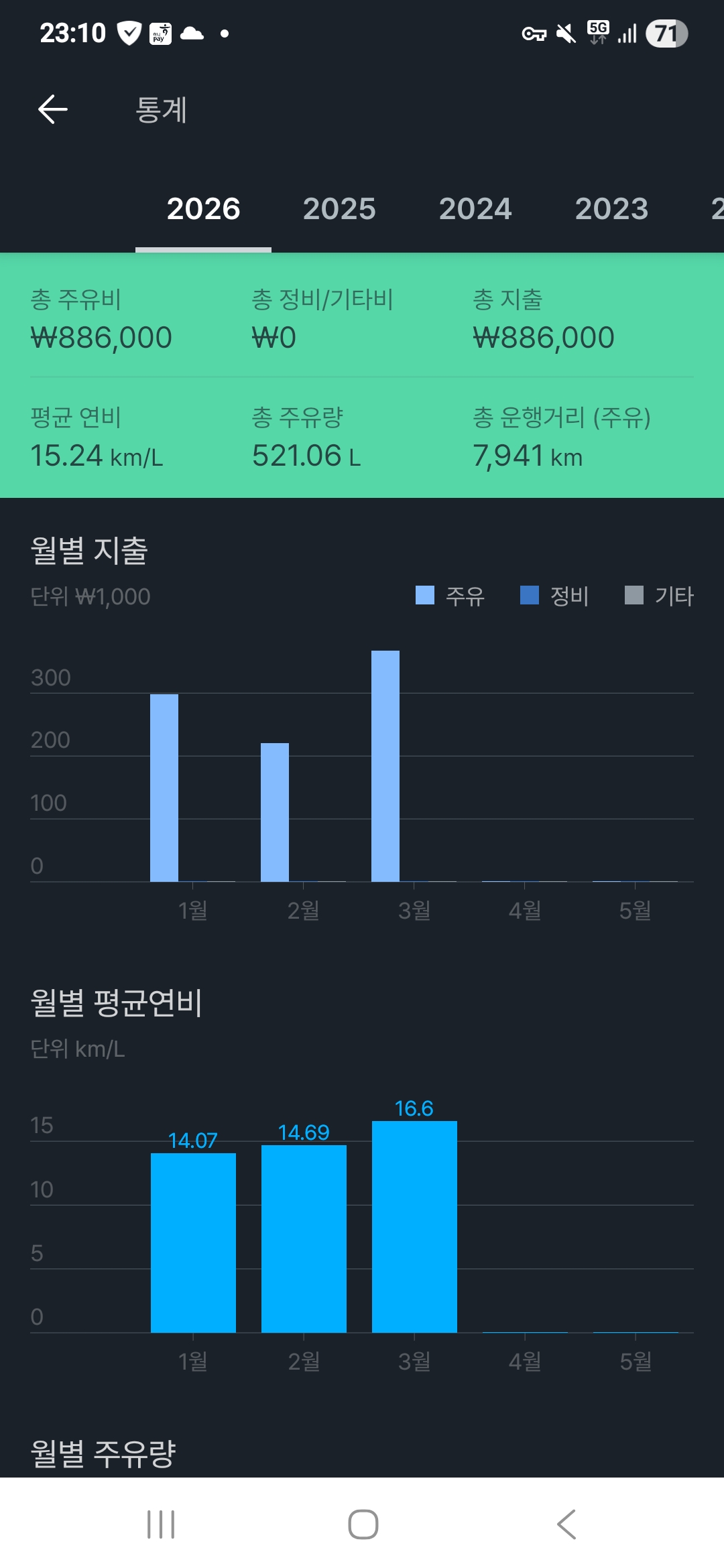
Task: Open the 2024 statistics tab
Action: [x=475, y=208]
